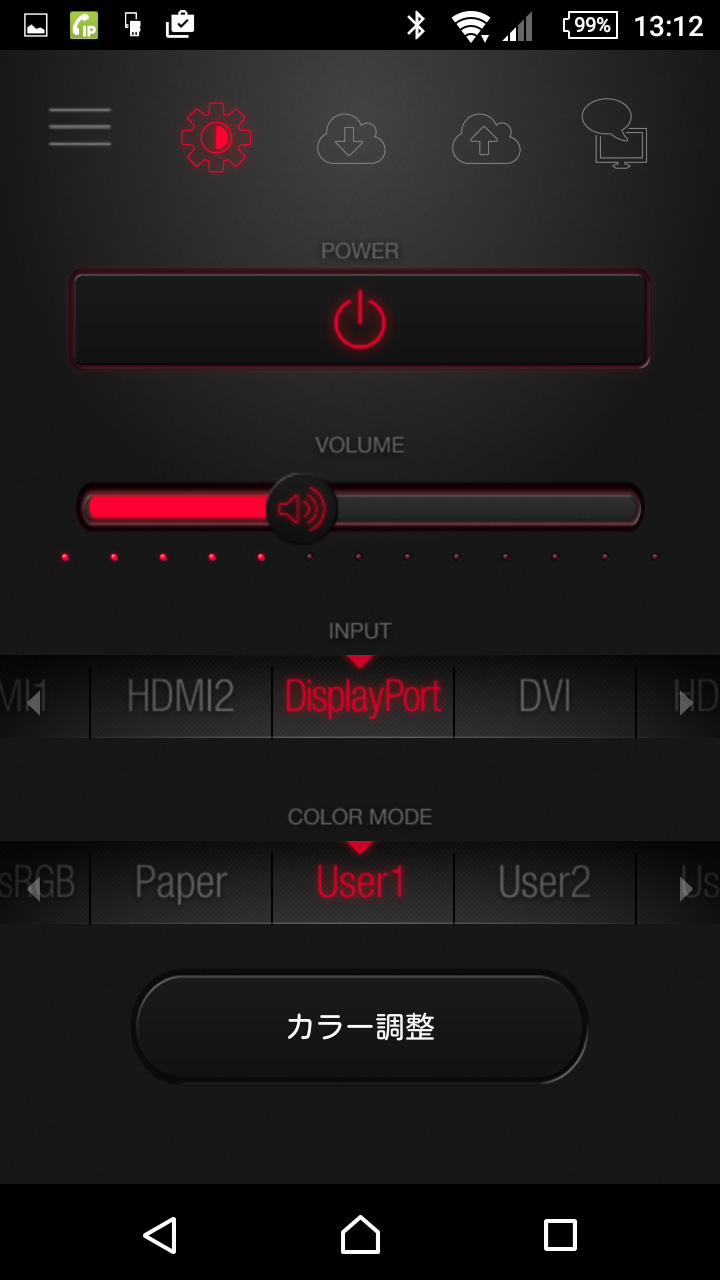
Task: Open the chat and monitor tab
Action: tap(614, 132)
